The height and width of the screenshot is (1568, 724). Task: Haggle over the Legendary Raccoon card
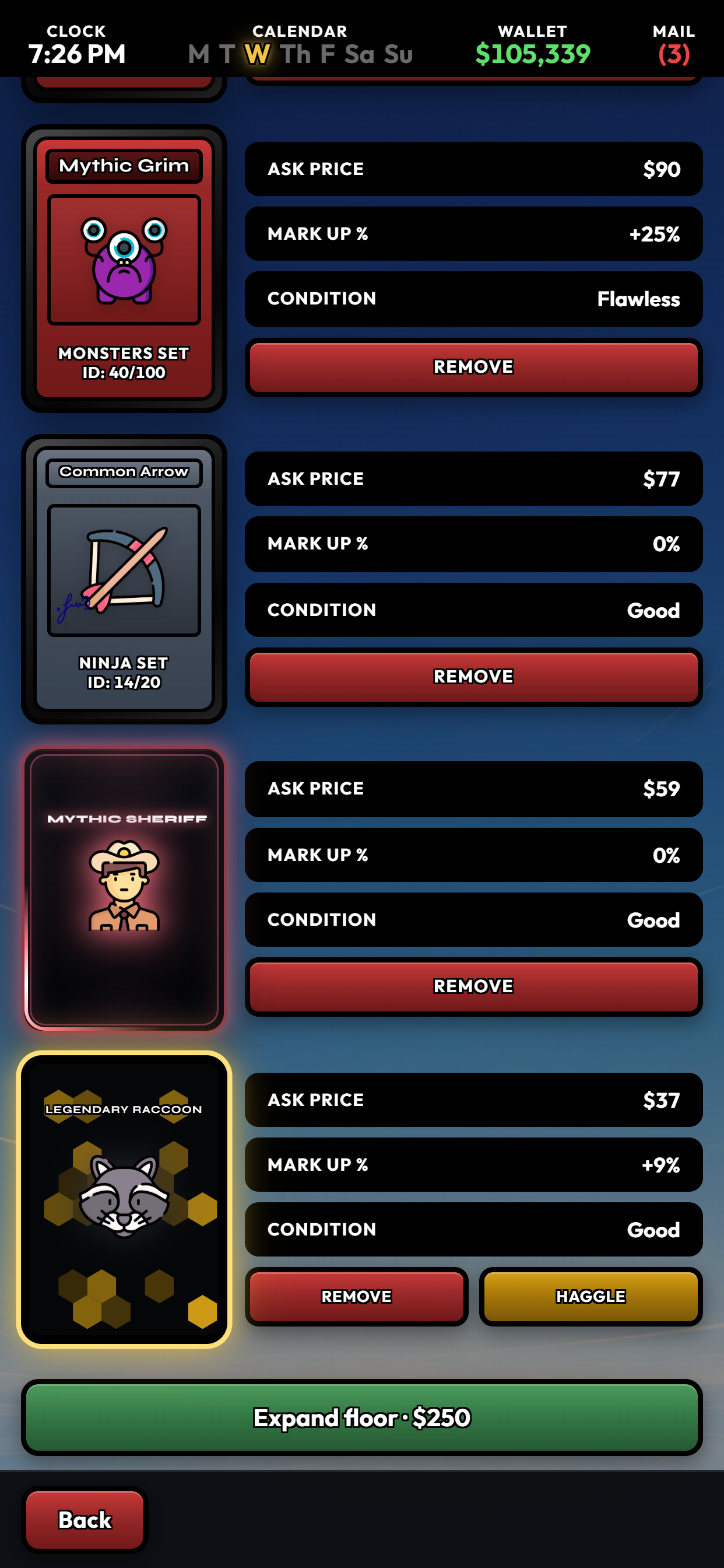click(591, 1297)
